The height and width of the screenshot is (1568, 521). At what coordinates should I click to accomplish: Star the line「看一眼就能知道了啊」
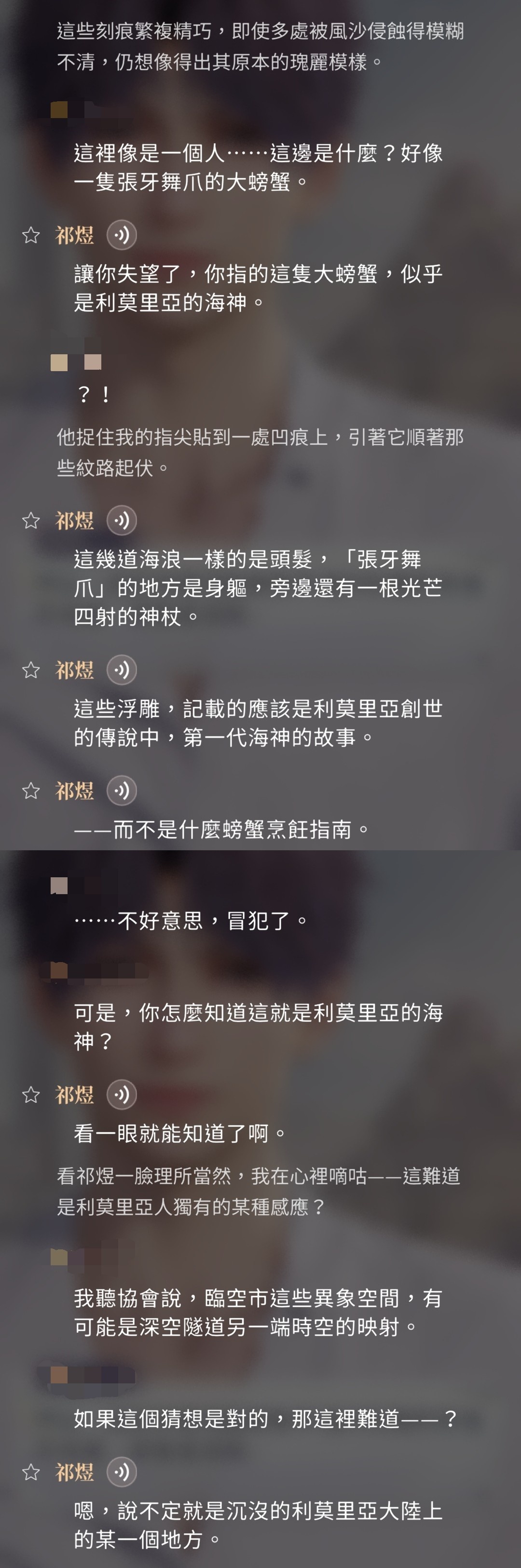click(x=31, y=1095)
